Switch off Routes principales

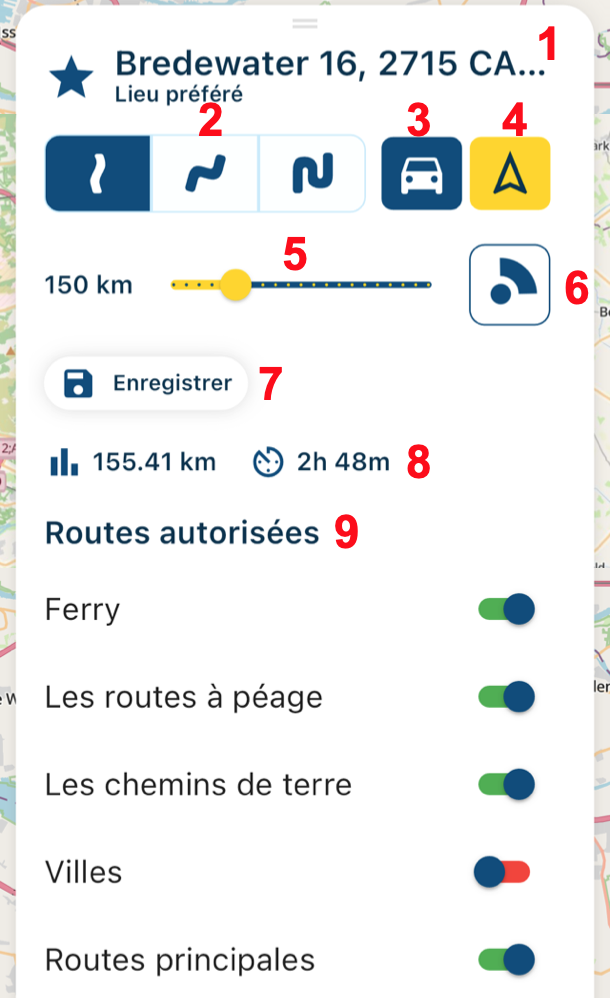506,960
